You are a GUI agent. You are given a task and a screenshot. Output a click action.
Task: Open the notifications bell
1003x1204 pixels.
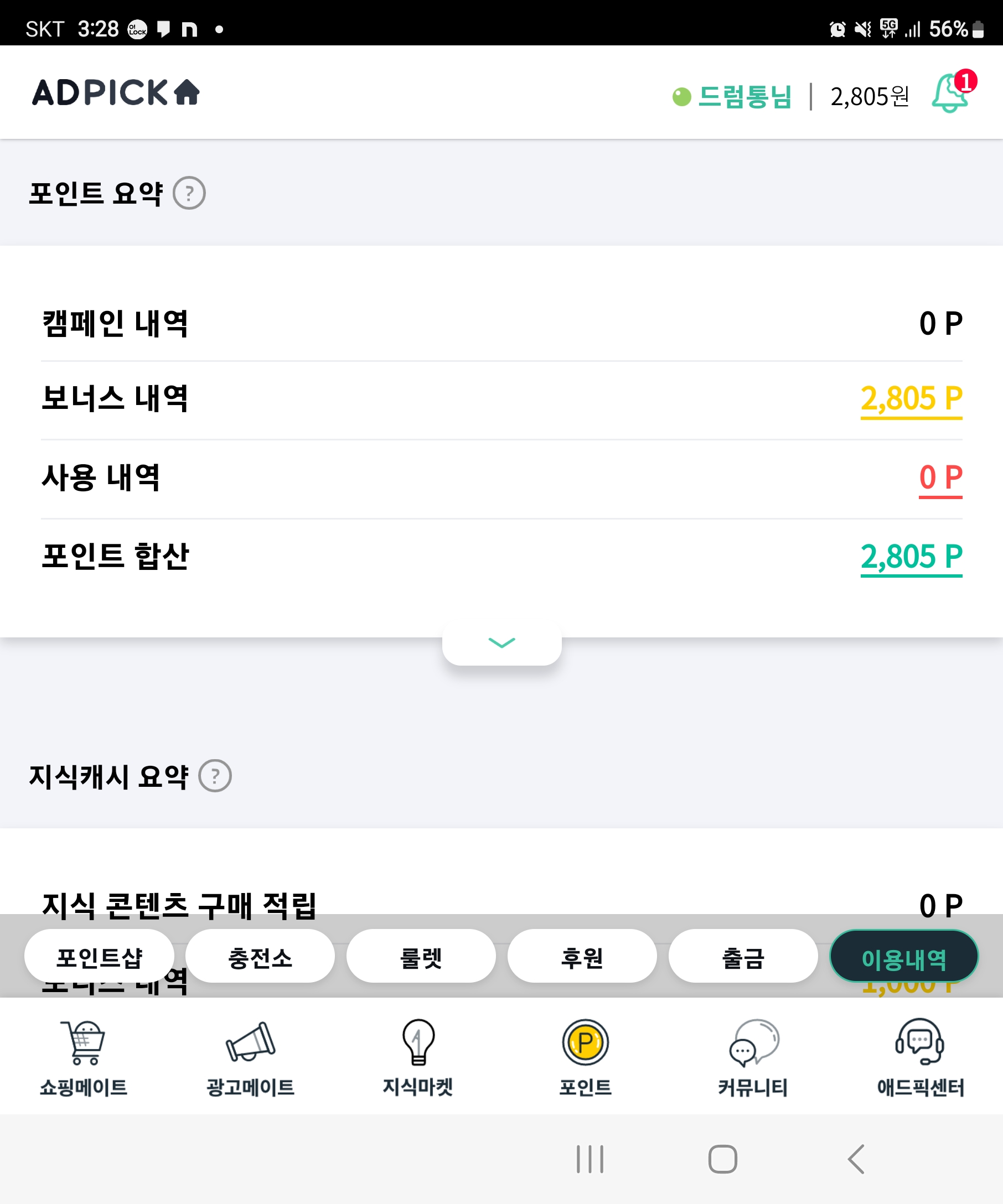click(x=950, y=93)
